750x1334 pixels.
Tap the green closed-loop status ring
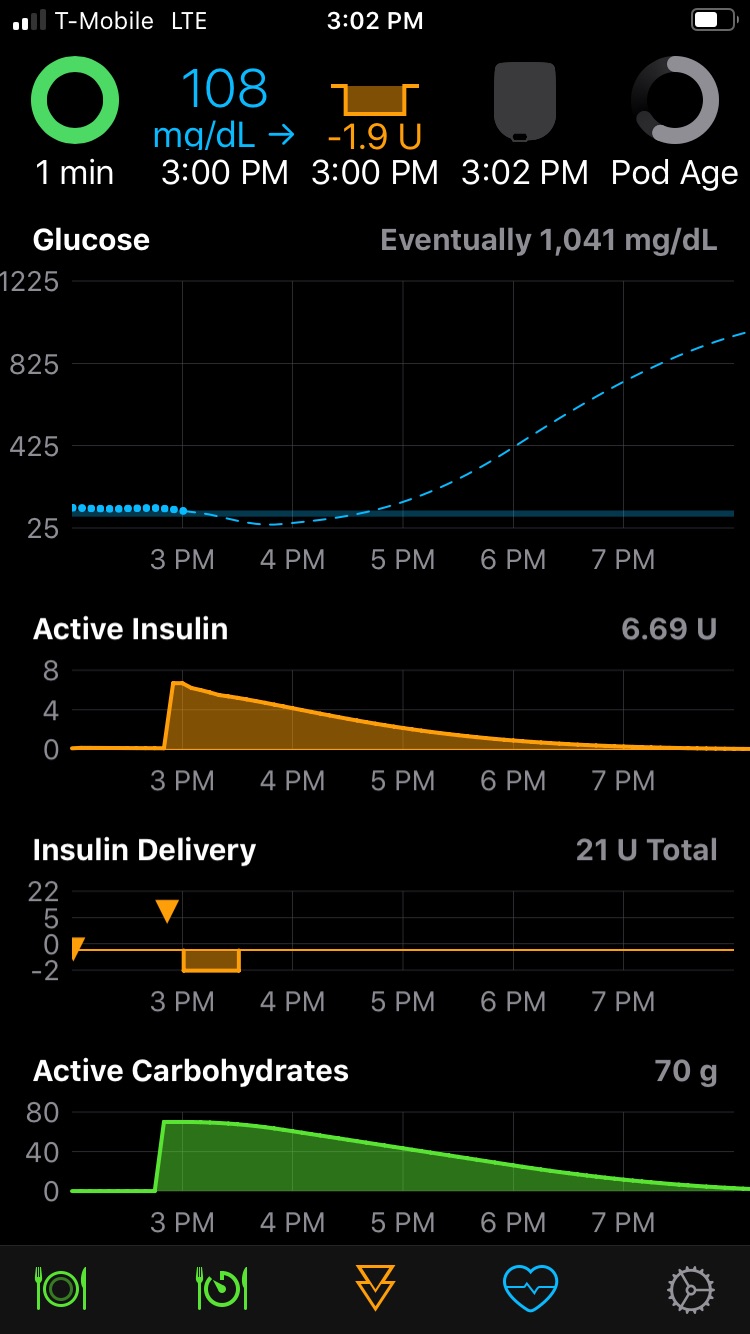[x=75, y=99]
